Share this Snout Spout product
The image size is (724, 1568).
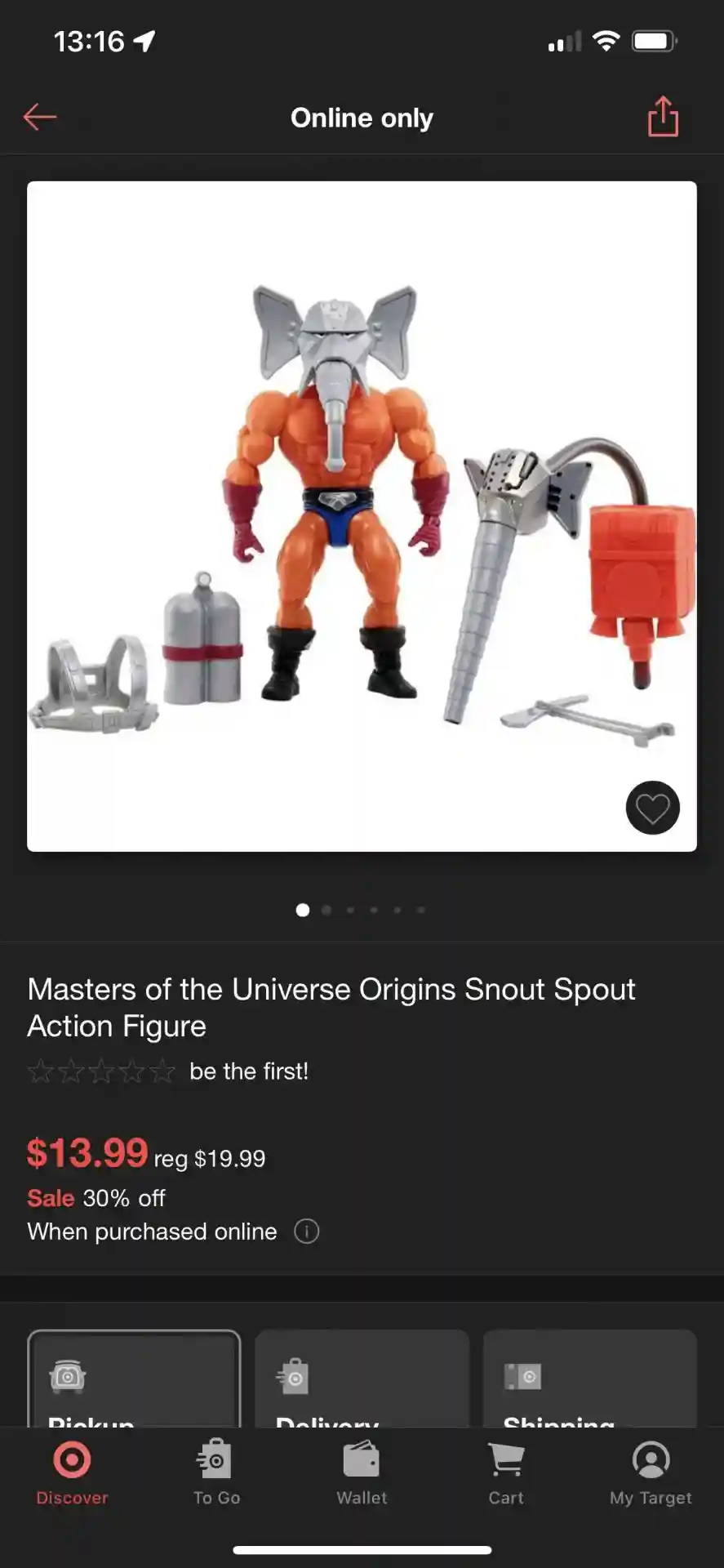662,117
